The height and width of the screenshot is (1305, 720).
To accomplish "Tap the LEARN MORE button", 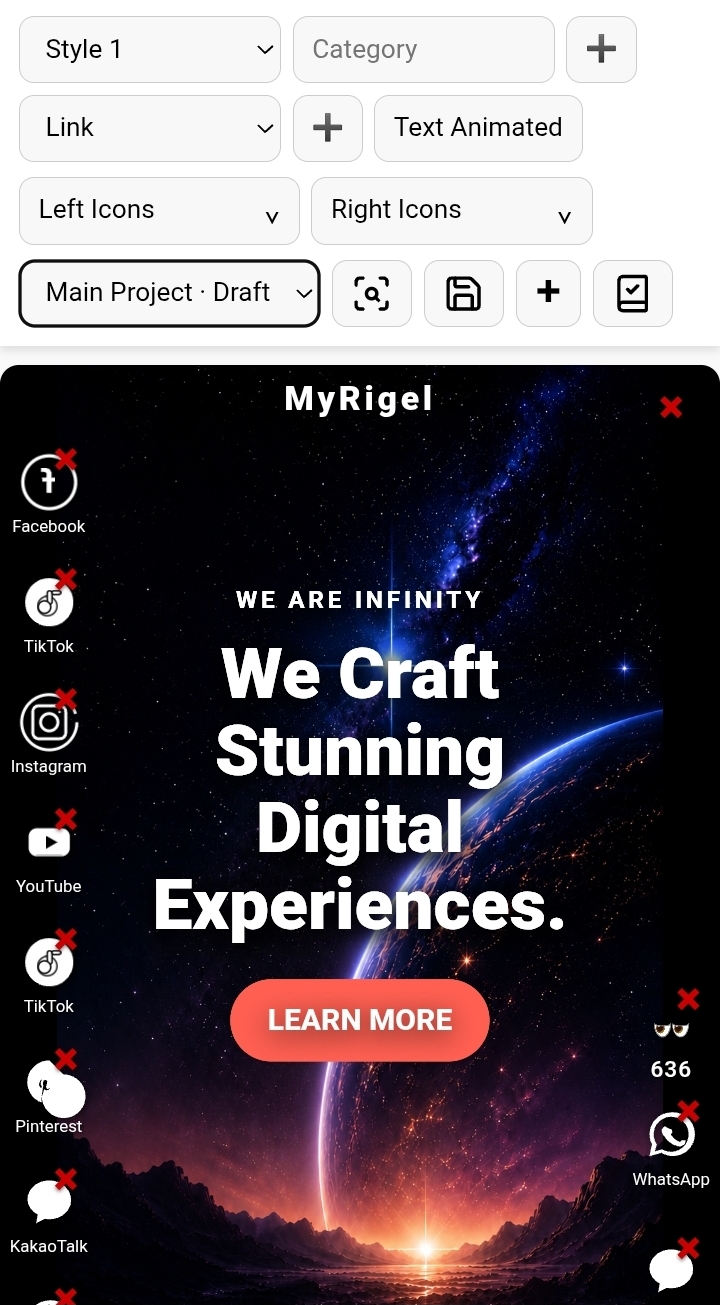I will tap(360, 1020).
